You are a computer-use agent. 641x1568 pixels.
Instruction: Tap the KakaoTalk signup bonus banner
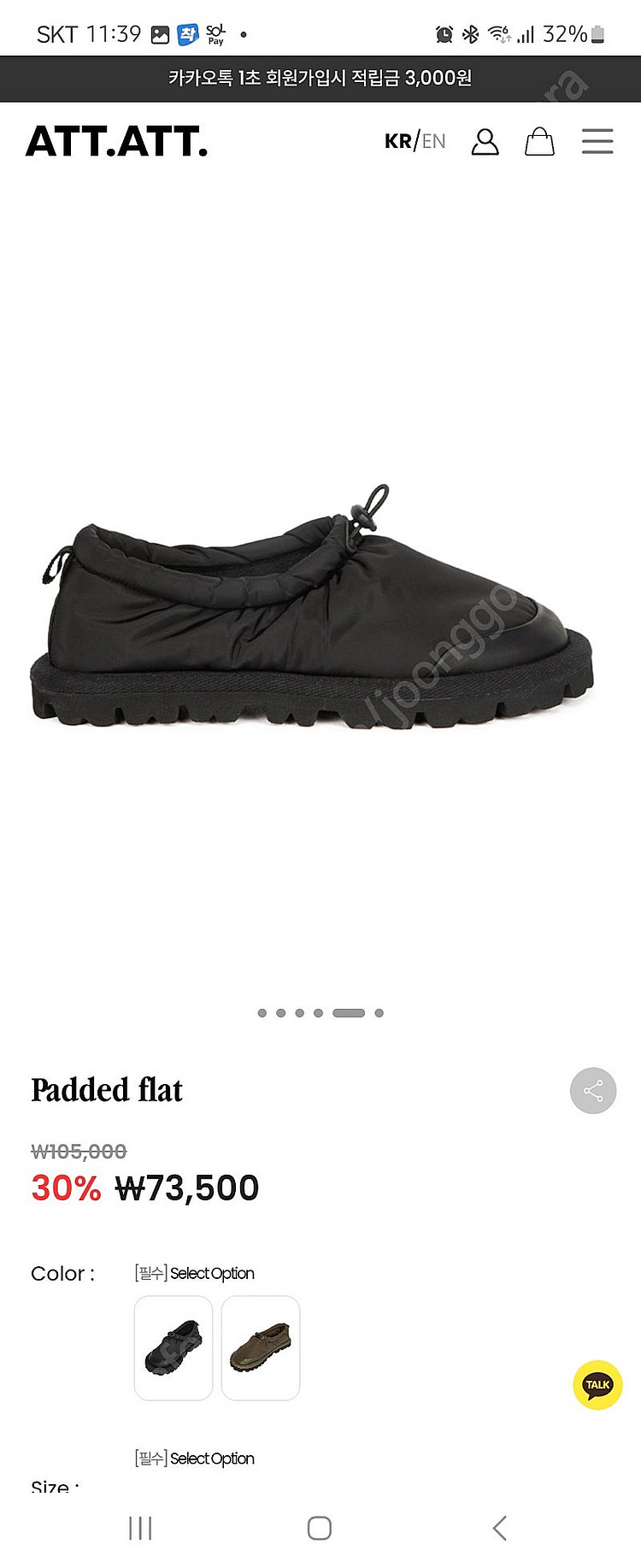click(x=320, y=78)
